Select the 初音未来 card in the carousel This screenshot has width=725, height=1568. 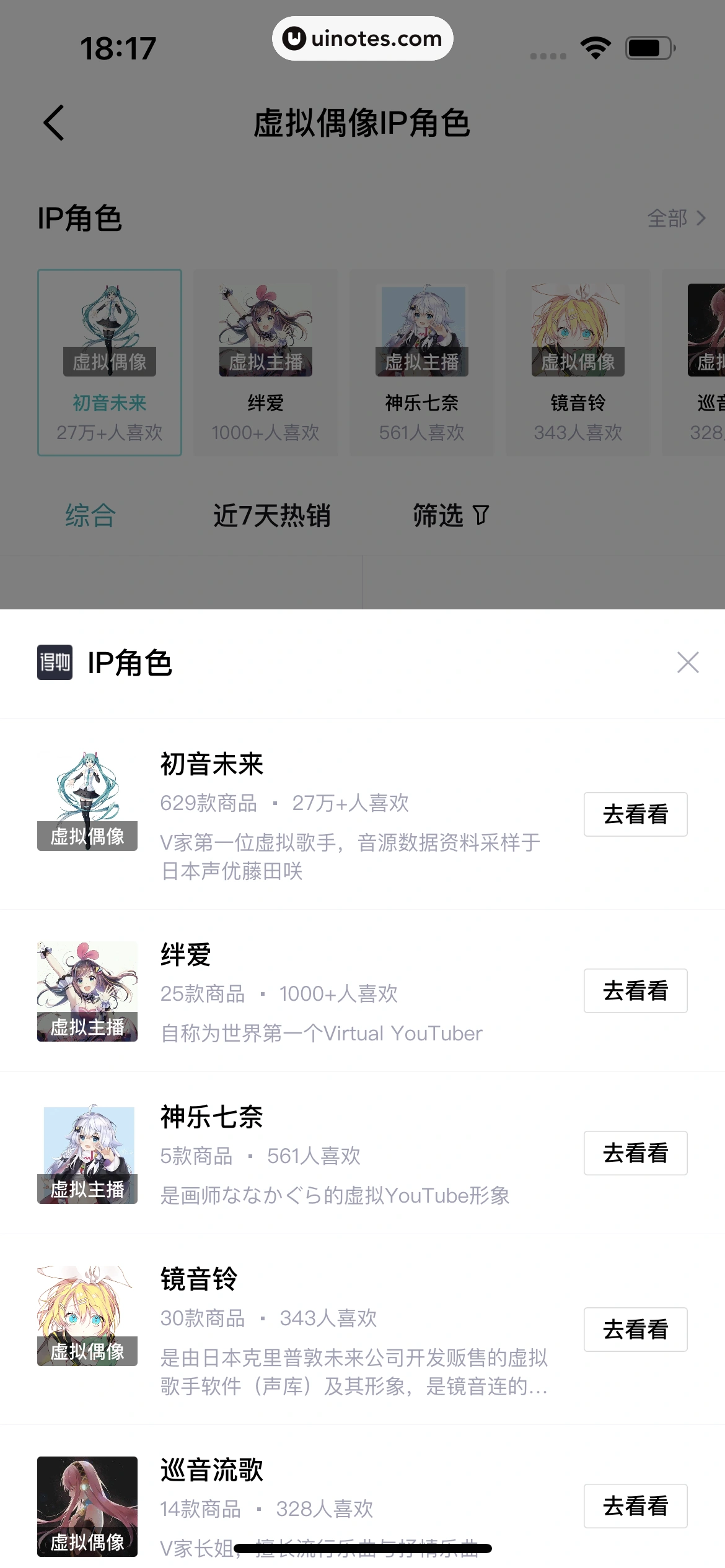(x=108, y=362)
